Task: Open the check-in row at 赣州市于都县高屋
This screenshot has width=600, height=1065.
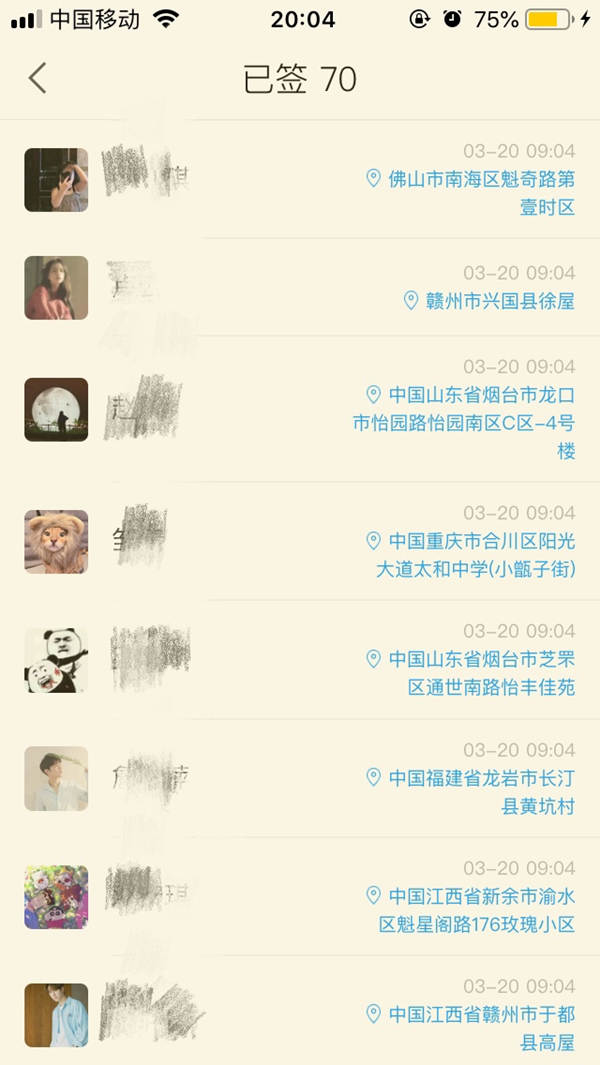Action: point(300,1014)
